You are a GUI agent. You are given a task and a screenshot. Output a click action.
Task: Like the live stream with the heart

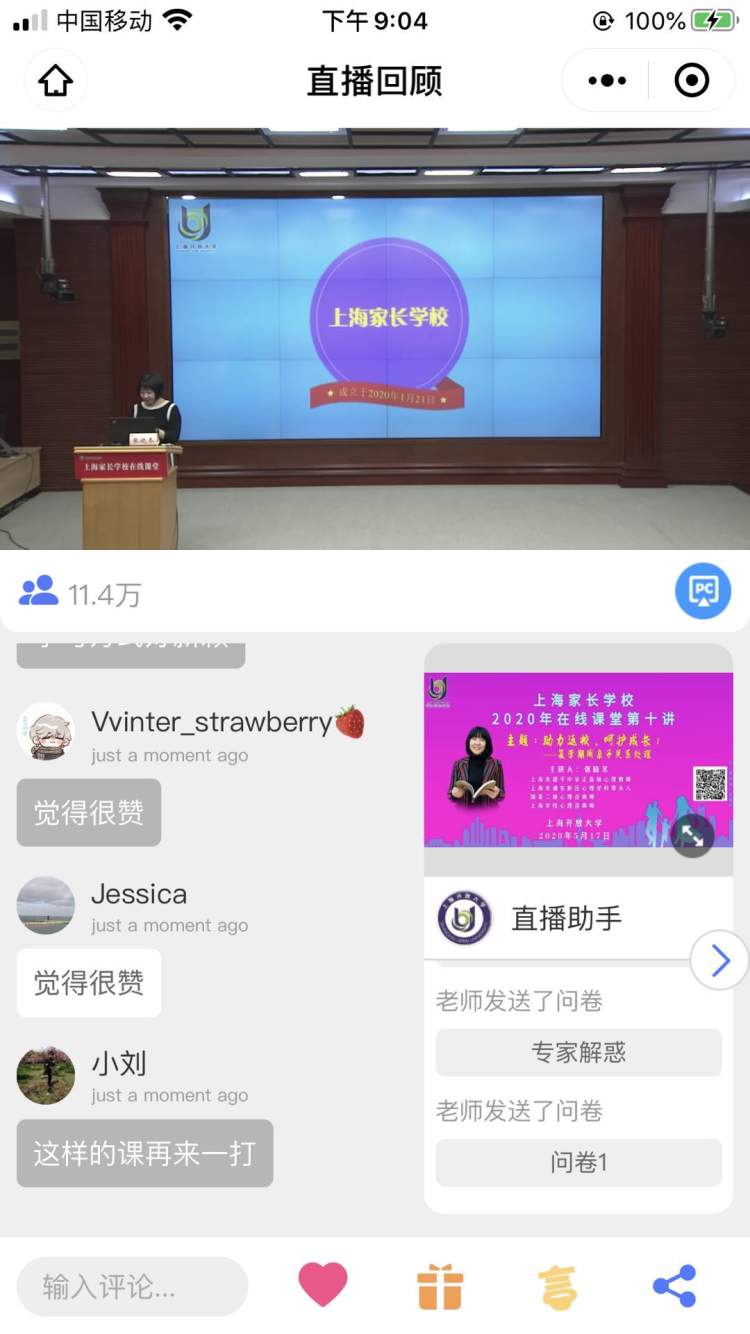323,1285
